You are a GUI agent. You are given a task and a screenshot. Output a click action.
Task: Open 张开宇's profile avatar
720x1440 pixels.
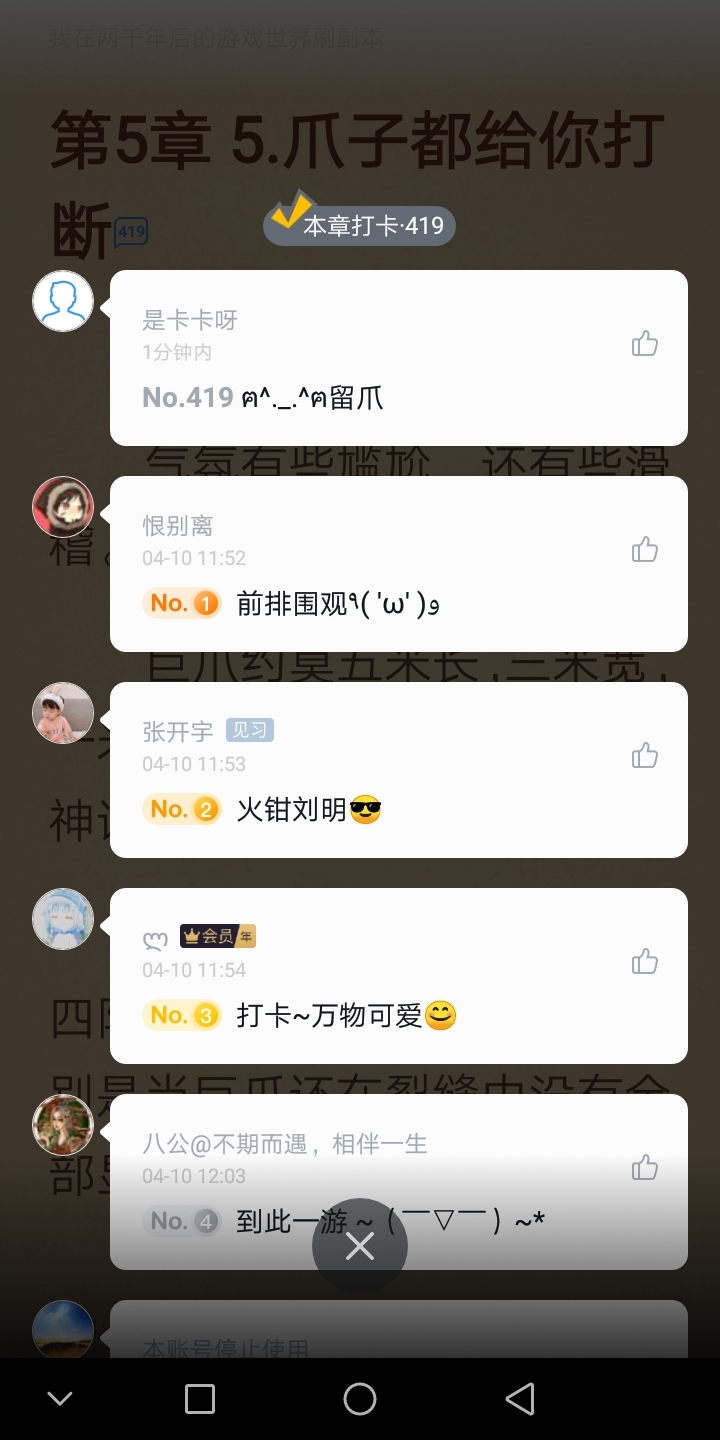[63, 713]
